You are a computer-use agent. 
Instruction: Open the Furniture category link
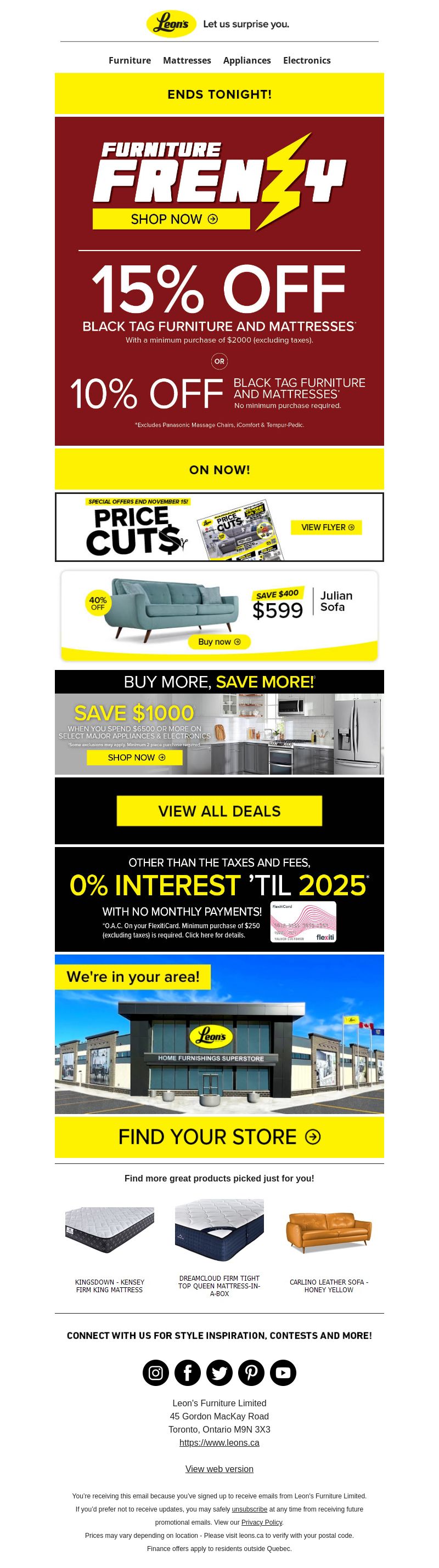[x=130, y=60]
